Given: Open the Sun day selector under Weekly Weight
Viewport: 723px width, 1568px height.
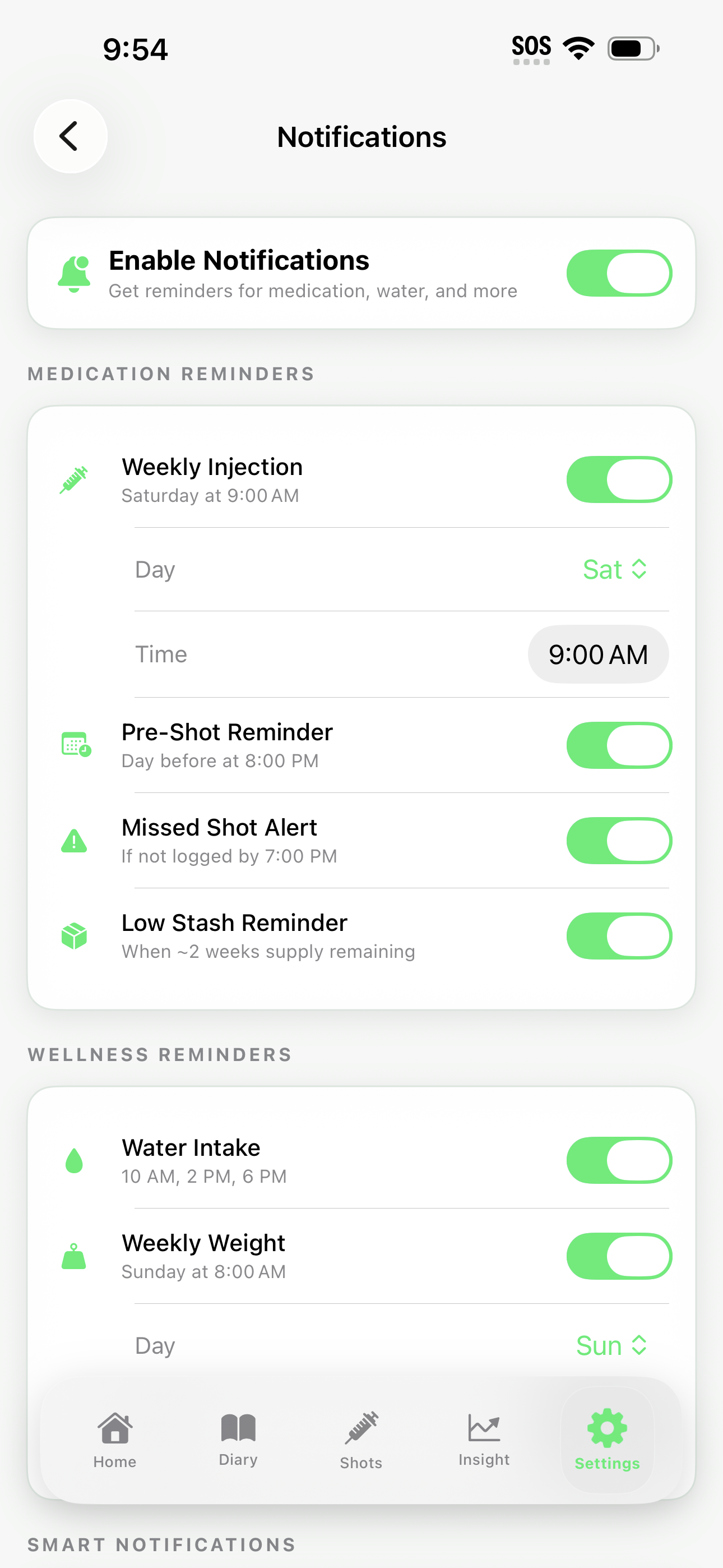Looking at the screenshot, I should click(x=611, y=1345).
